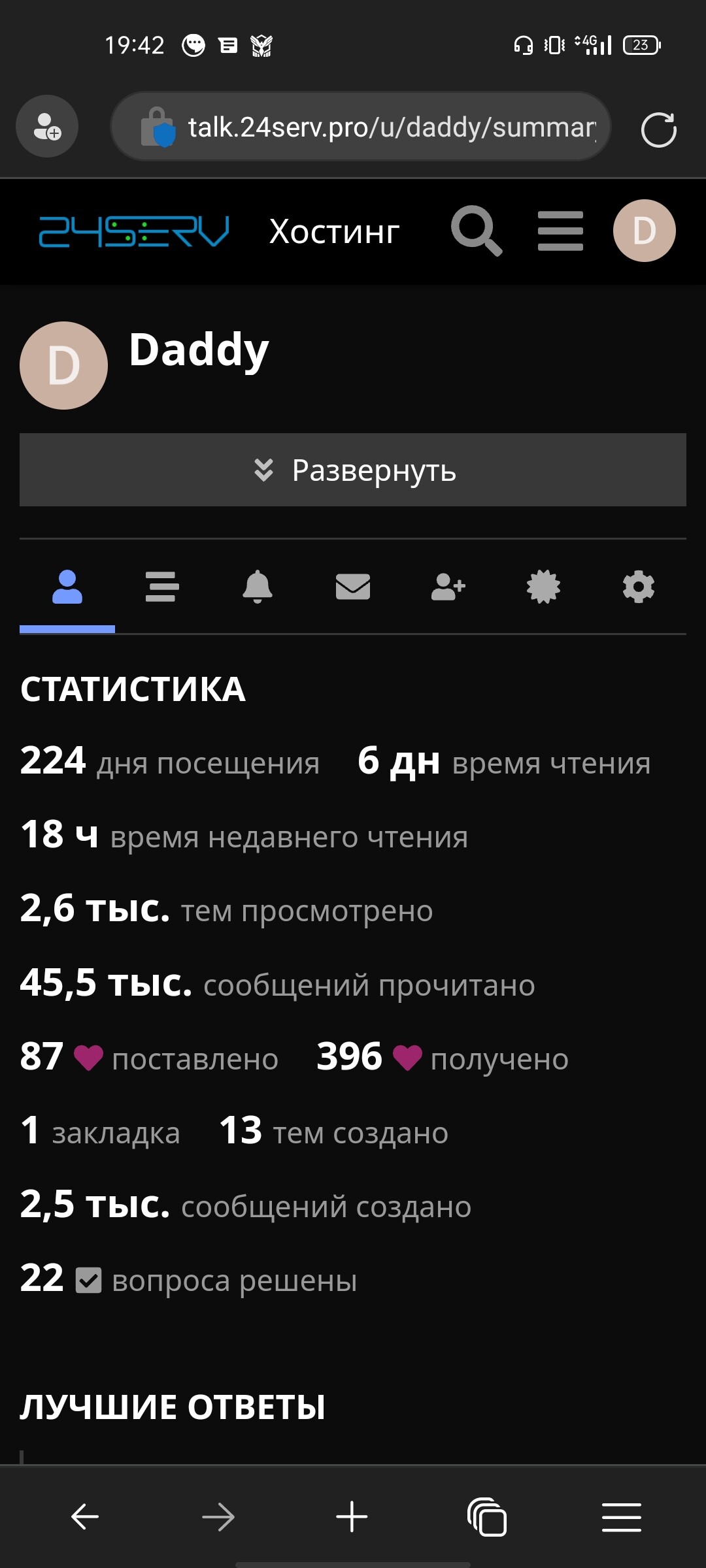Open the notifications bell tab
Screen dimensions: 706x1568
(x=258, y=587)
